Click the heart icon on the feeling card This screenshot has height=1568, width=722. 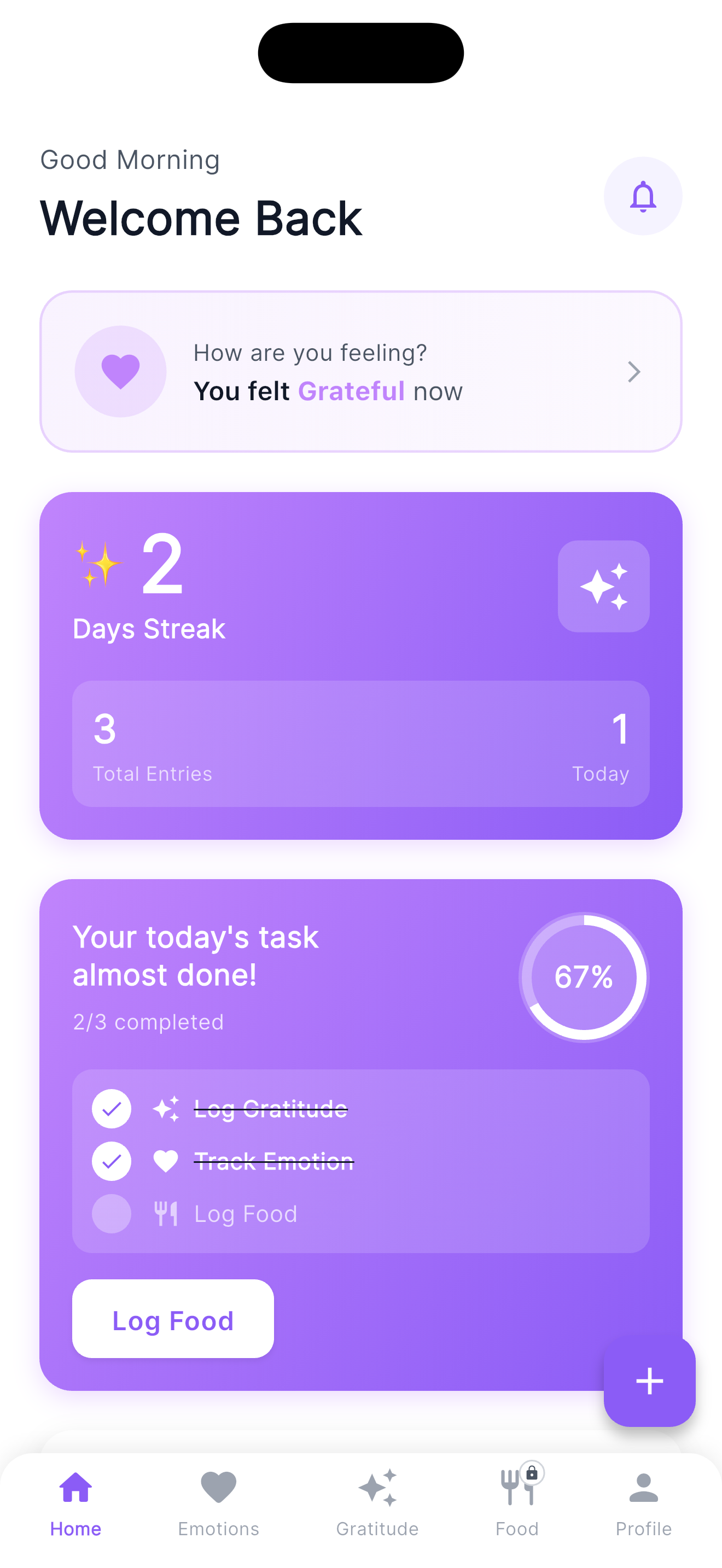(120, 372)
